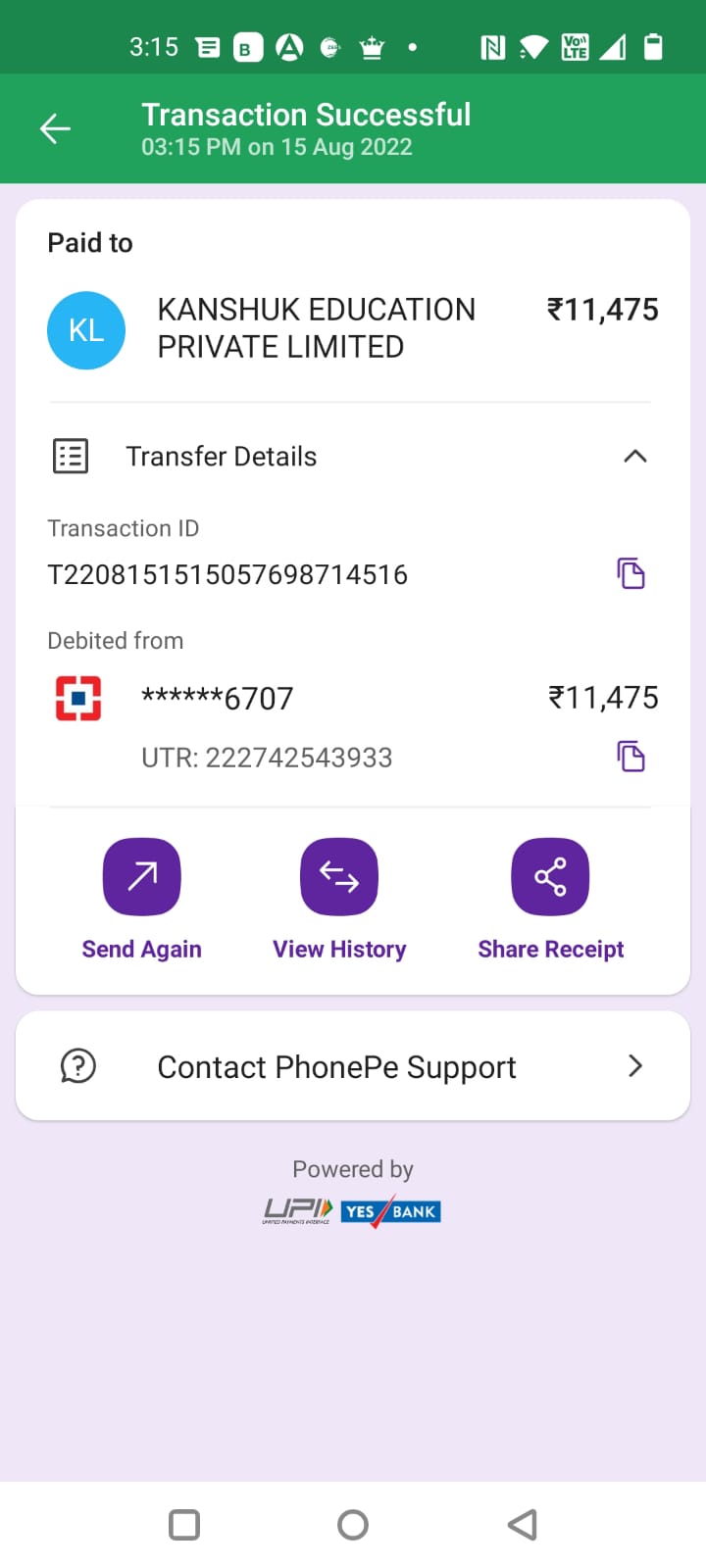The height and width of the screenshot is (1568, 706).
Task: Go back using the top-left arrow
Action: 55,128
